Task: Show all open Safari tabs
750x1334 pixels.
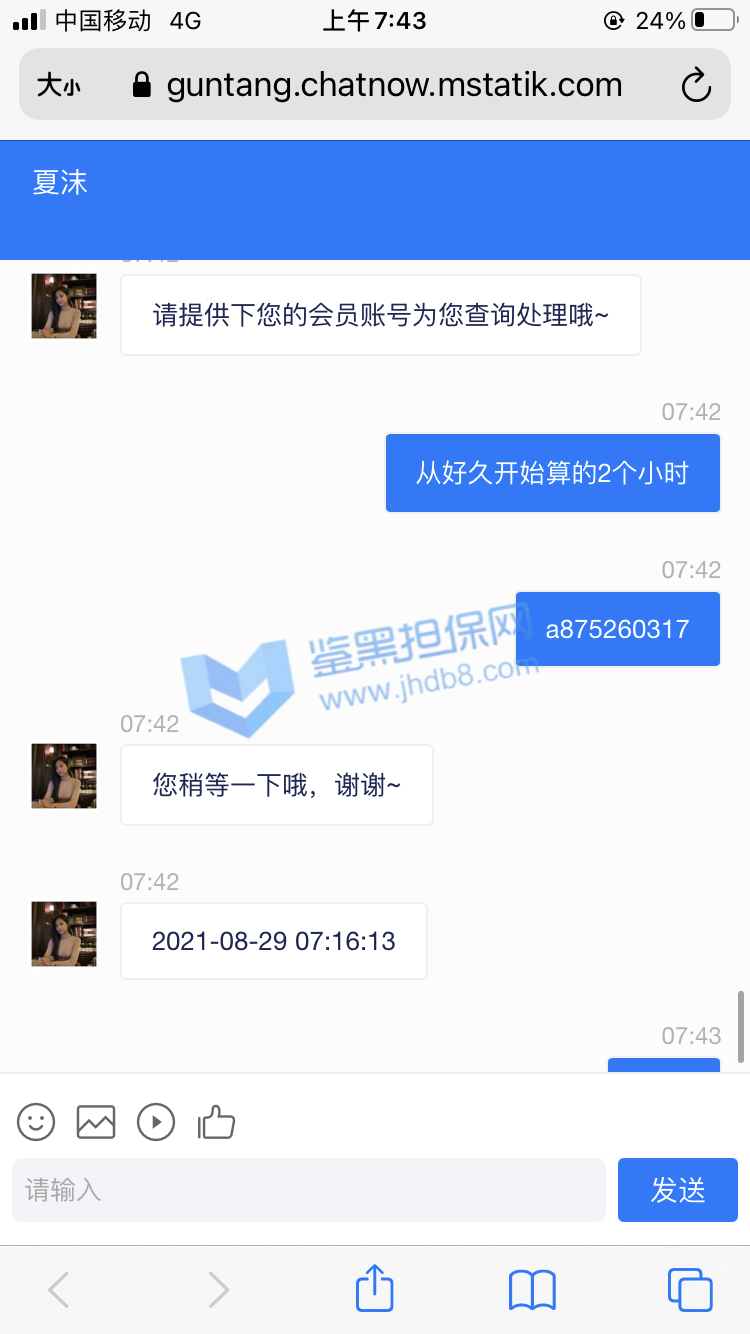Action: pos(689,1290)
